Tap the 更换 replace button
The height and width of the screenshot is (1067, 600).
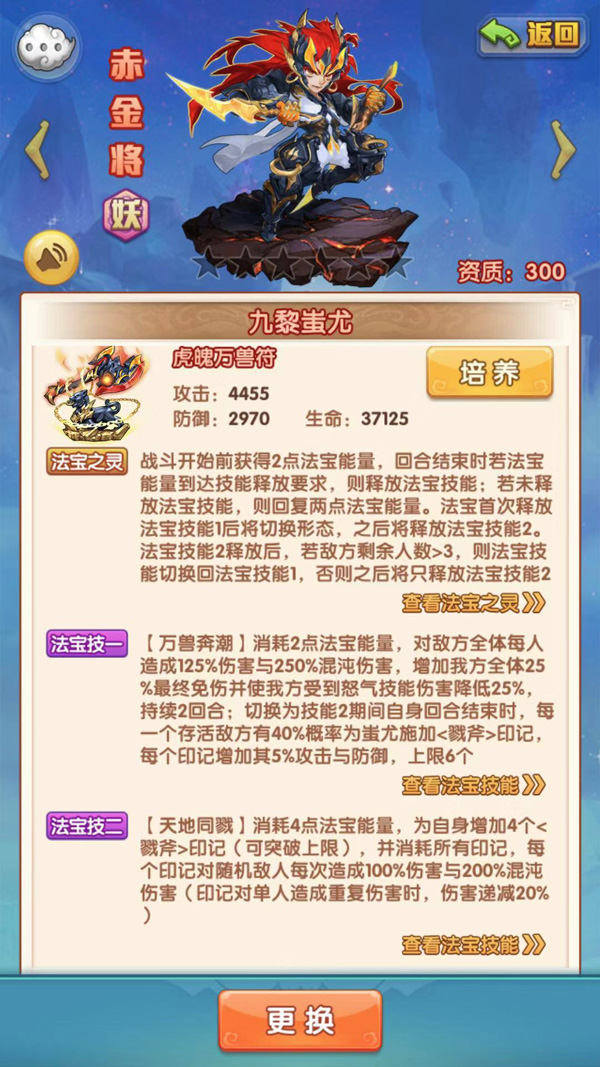[300, 1021]
